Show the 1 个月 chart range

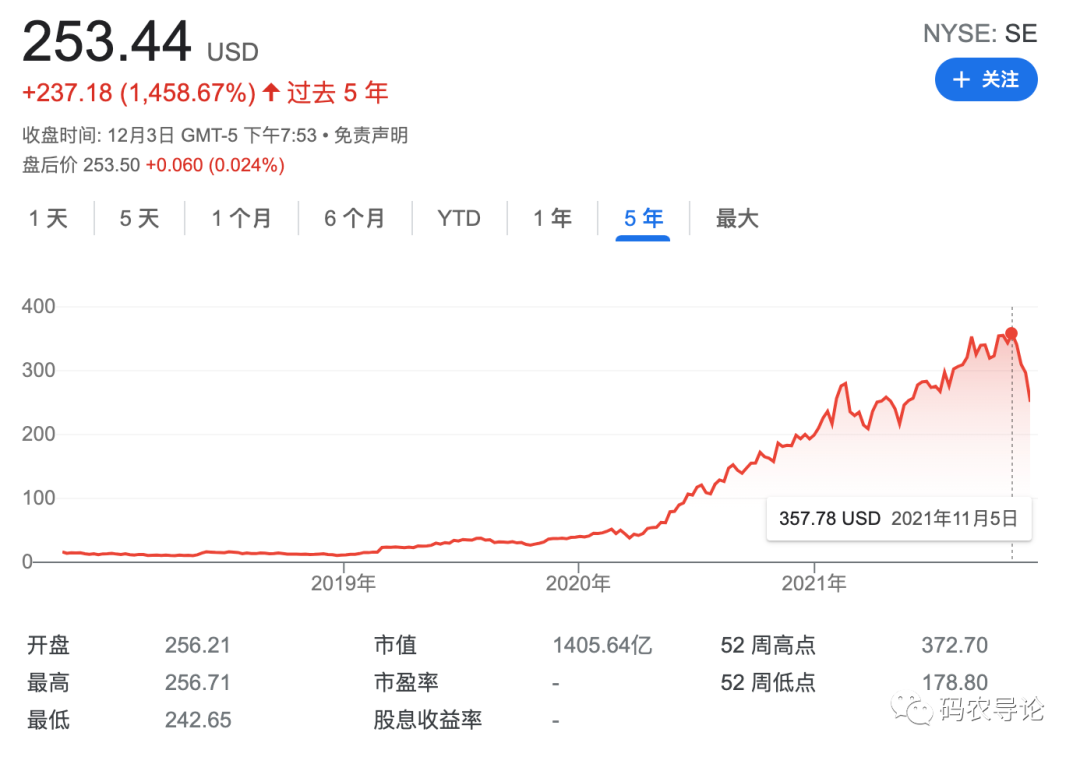click(x=241, y=218)
